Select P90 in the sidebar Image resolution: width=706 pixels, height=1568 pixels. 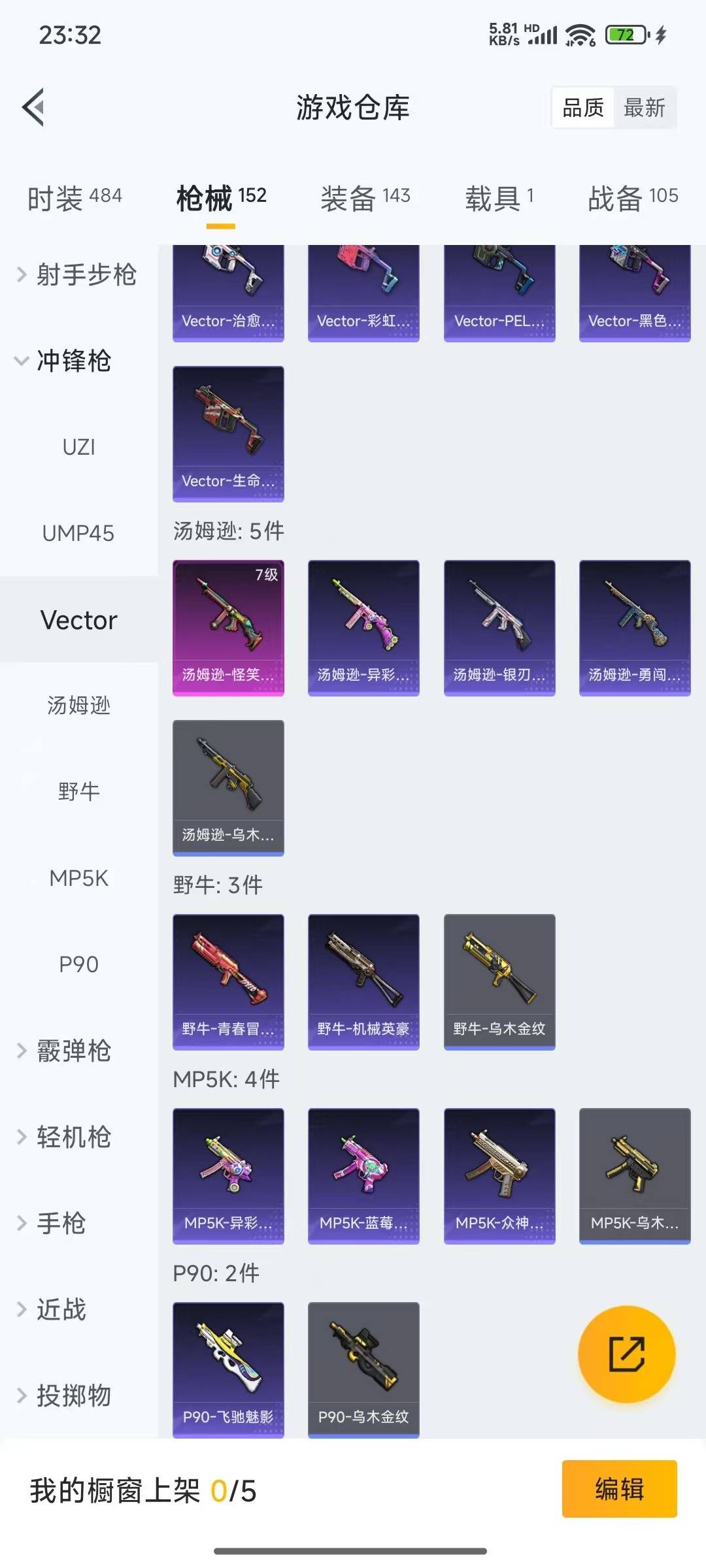(78, 964)
